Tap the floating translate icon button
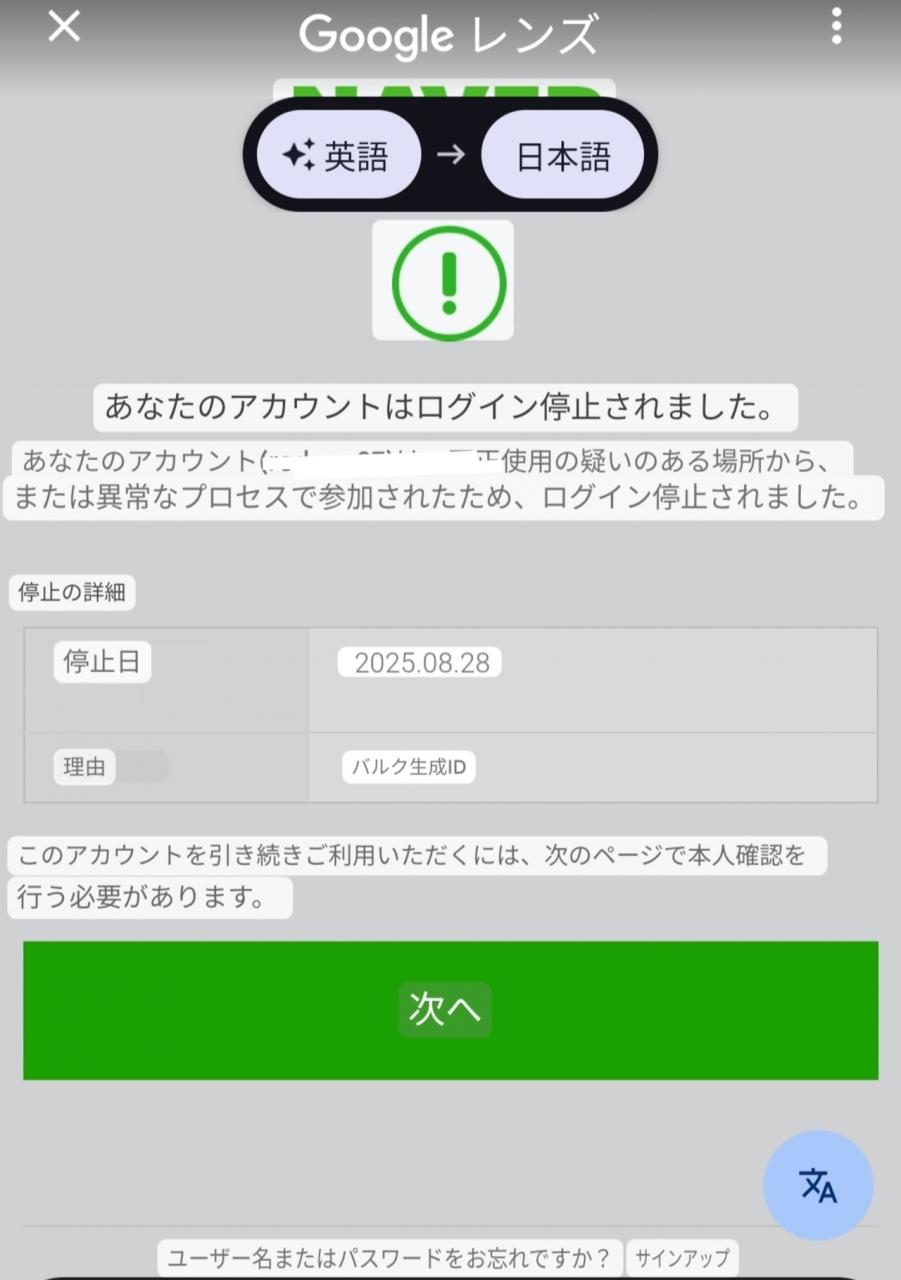The image size is (901, 1280). (x=817, y=1185)
